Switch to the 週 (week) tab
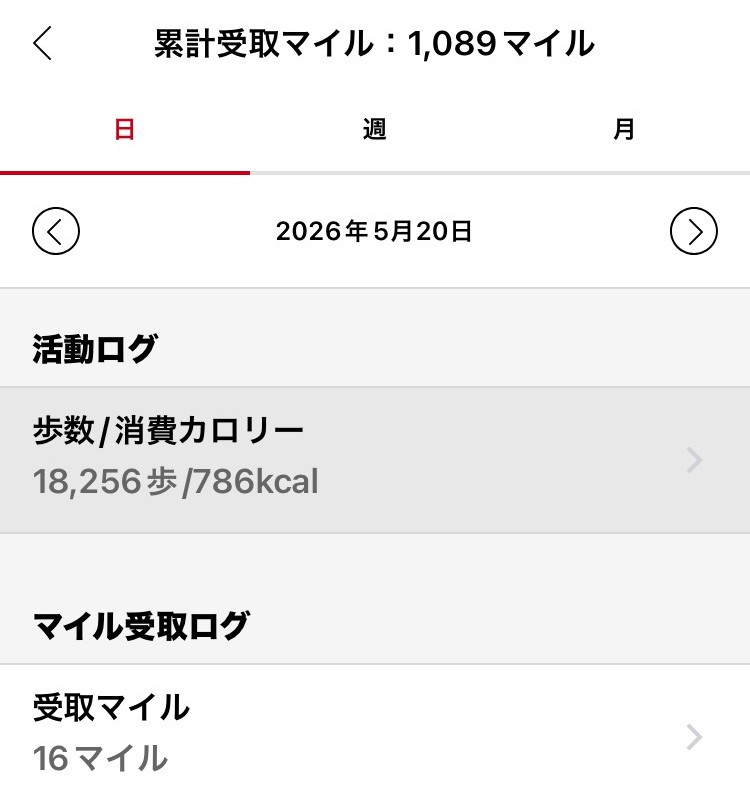The width and height of the screenshot is (750, 803). pyautogui.click(x=375, y=130)
